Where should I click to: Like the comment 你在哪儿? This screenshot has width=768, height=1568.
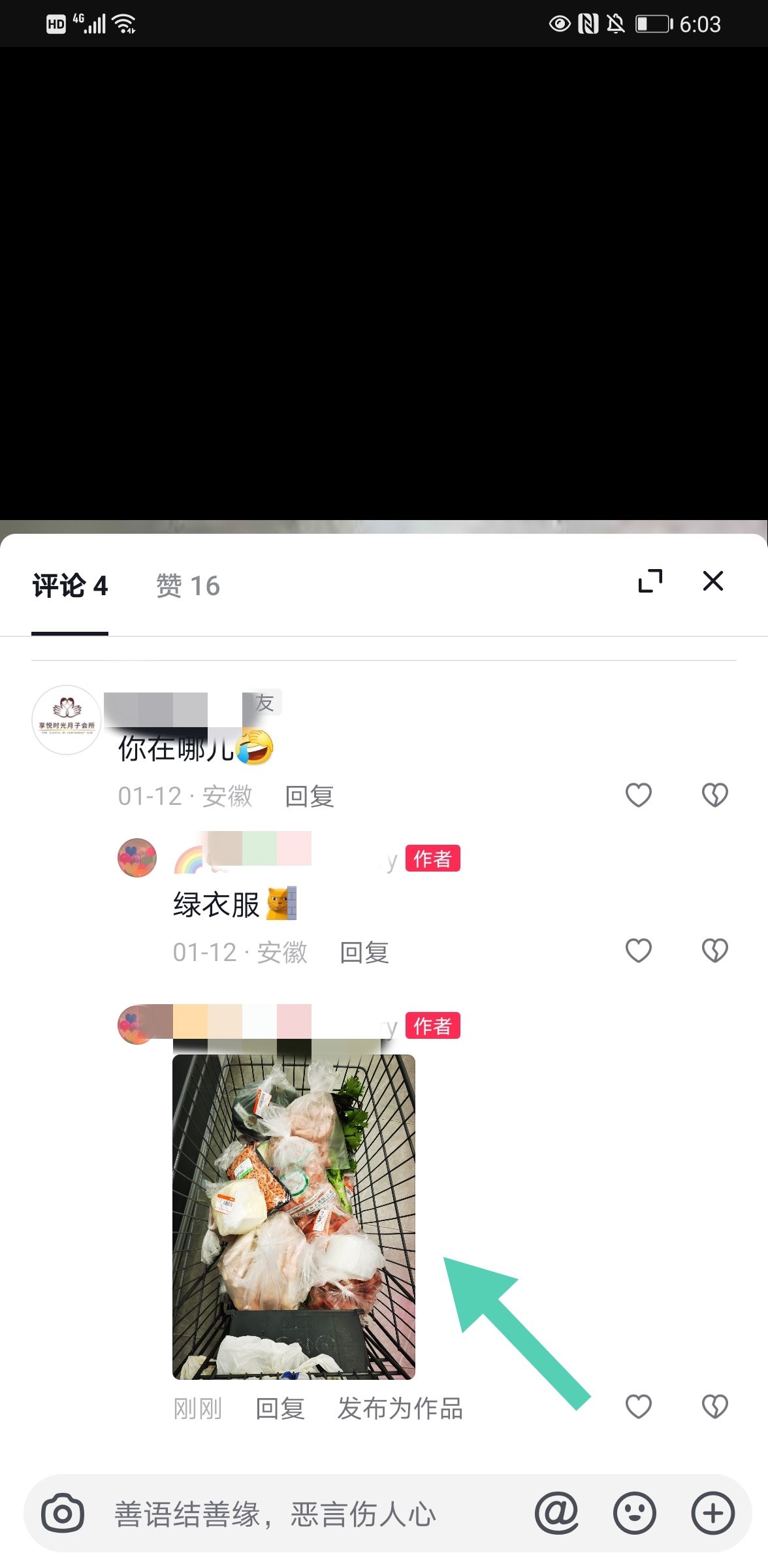pyautogui.click(x=637, y=794)
